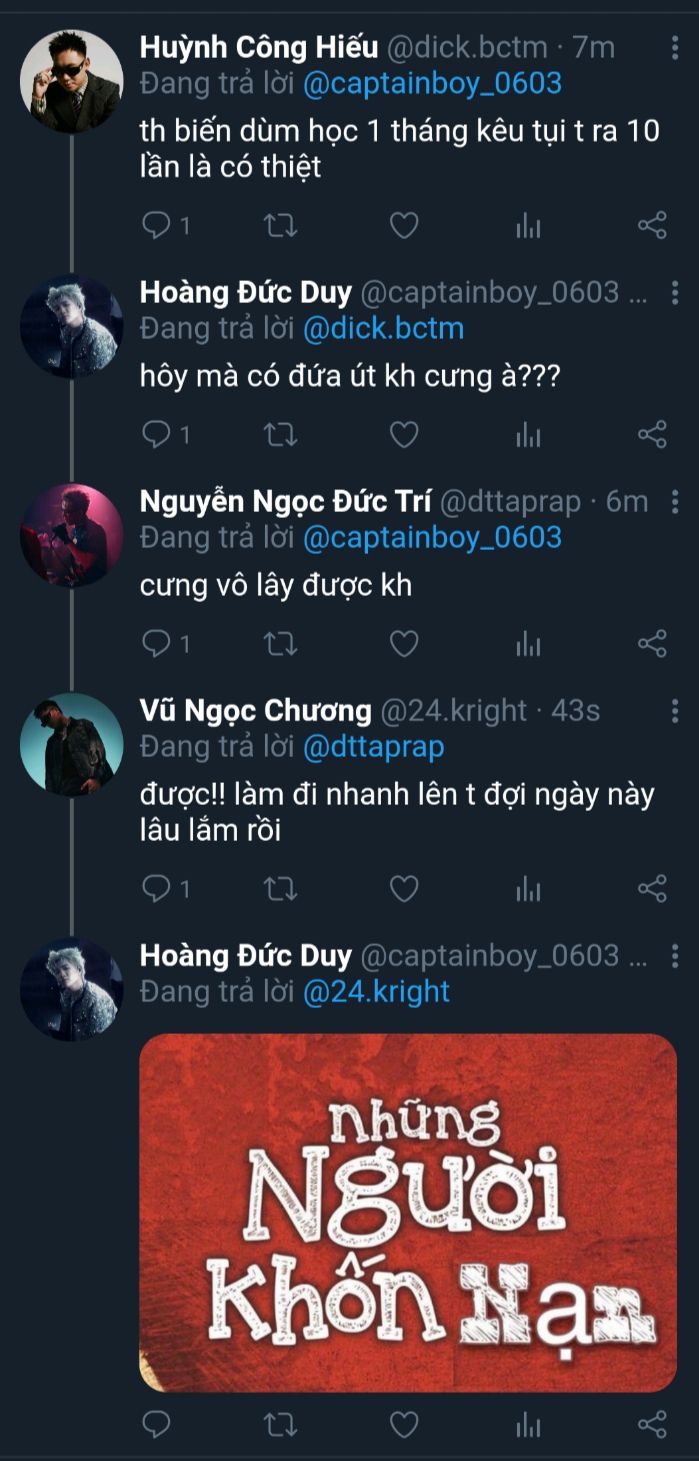Like Huỳnh Công Hiếu's reply
The width and height of the screenshot is (699, 1461).
403,226
